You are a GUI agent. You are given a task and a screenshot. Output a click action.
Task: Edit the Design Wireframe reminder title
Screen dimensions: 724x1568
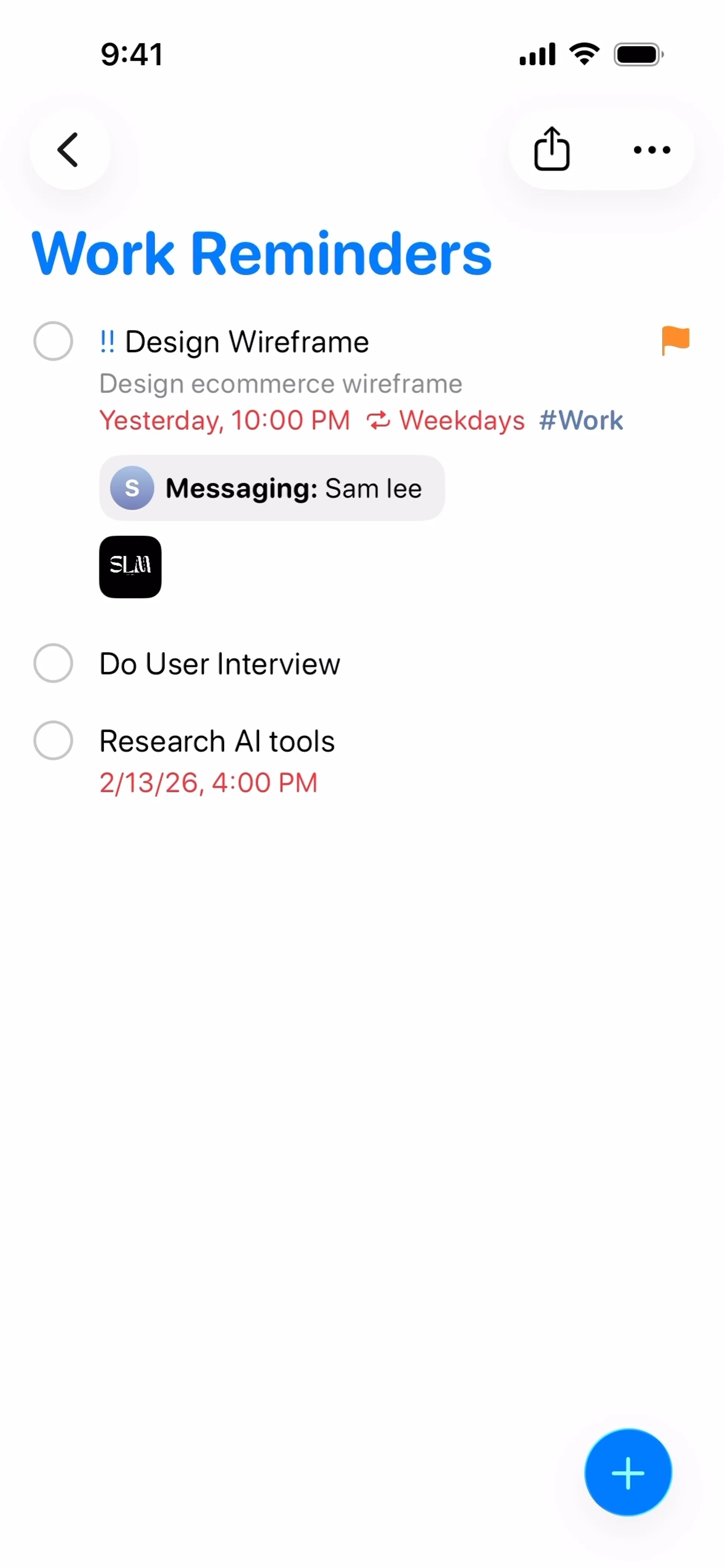click(247, 342)
